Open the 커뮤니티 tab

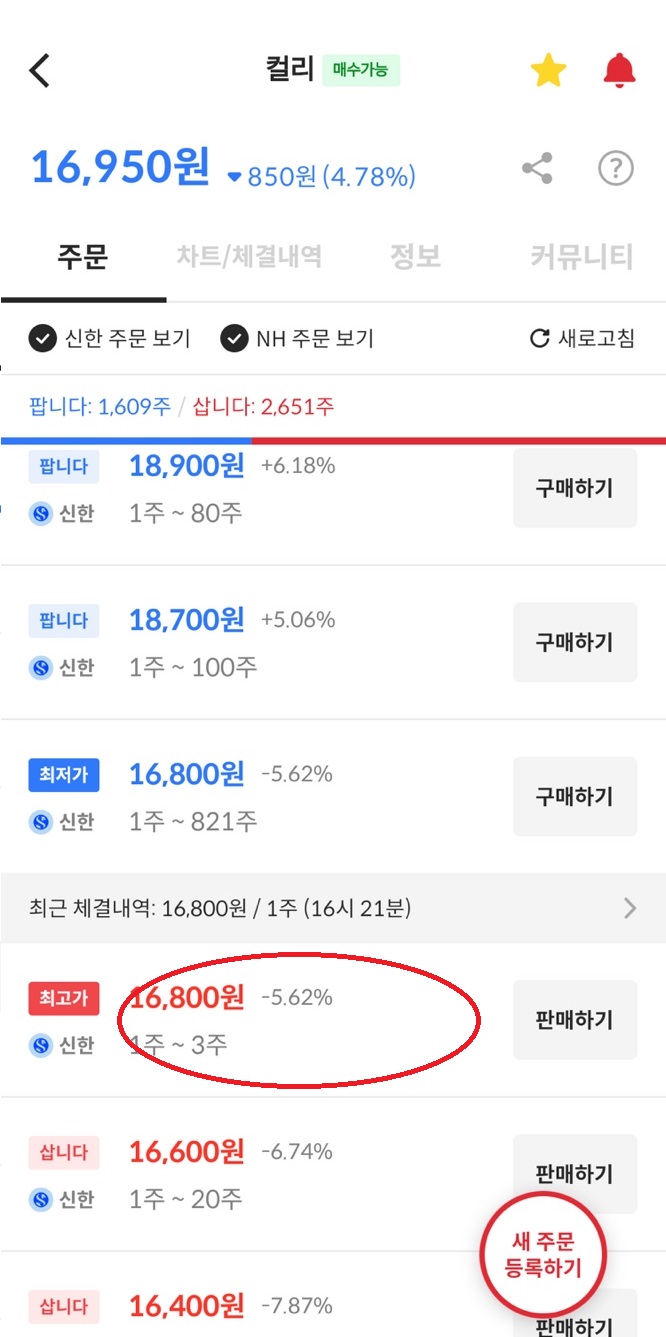tap(581, 257)
